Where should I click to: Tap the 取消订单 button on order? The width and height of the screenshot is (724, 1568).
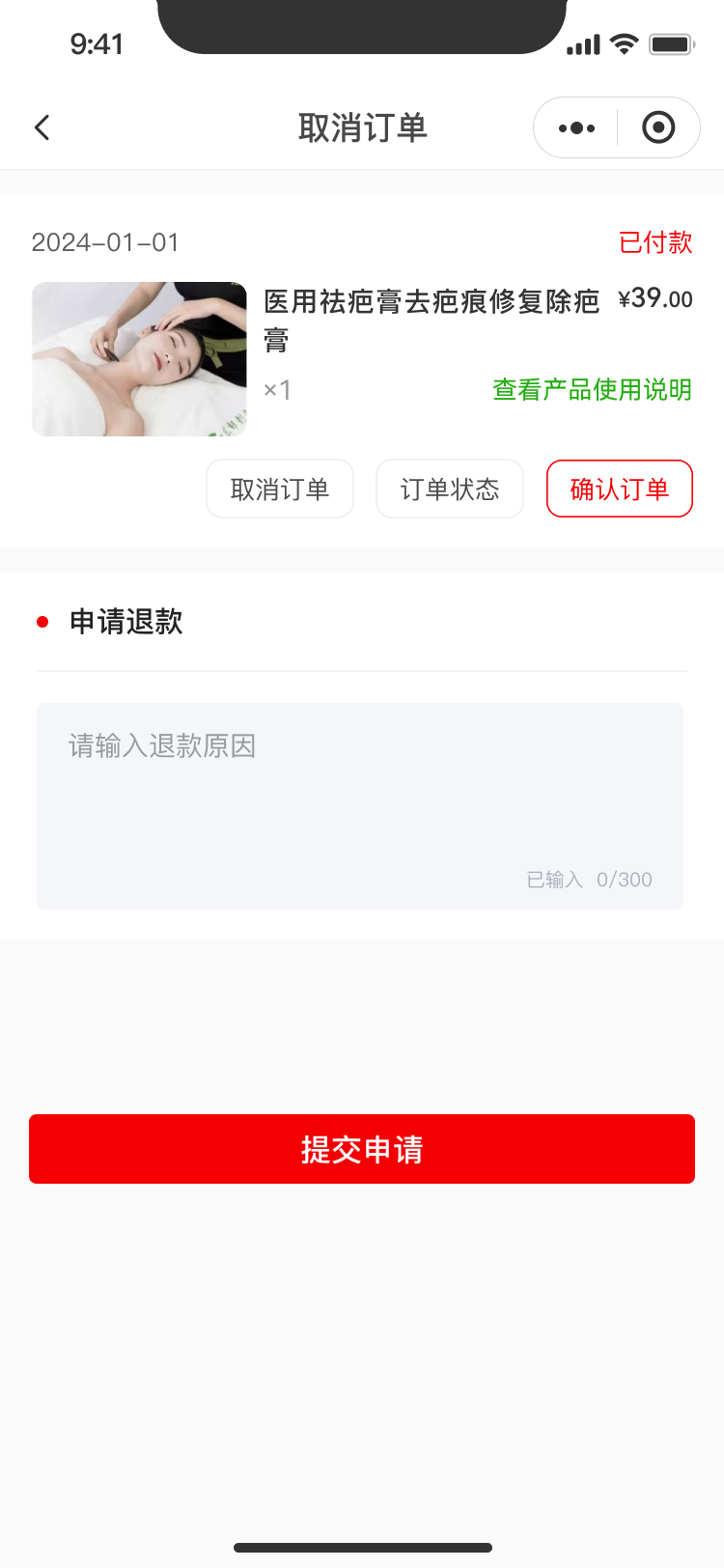point(280,490)
